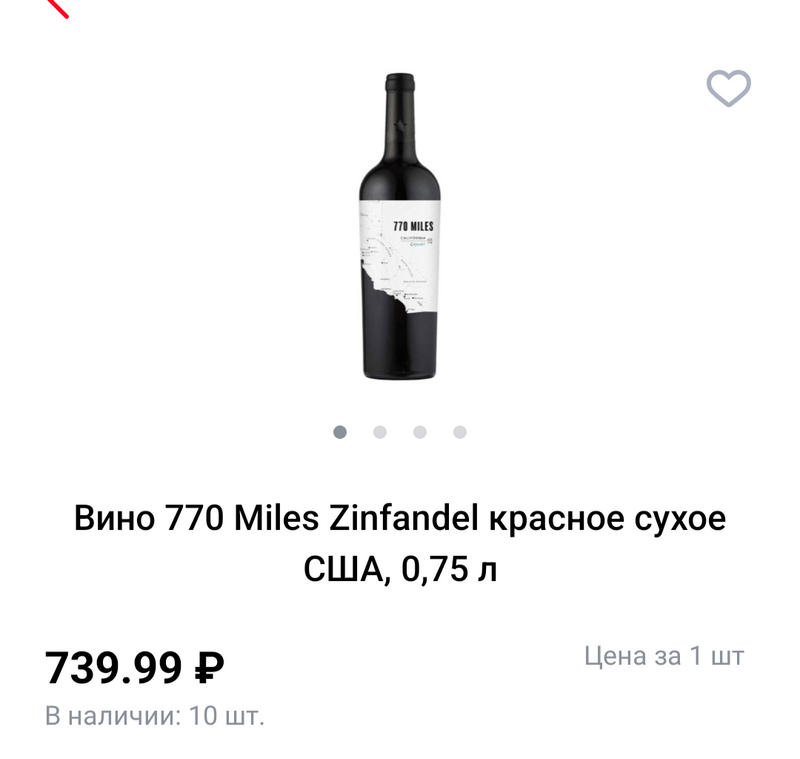Add the 770 Miles wine to favorites
800x759 pixels.
[x=728, y=89]
